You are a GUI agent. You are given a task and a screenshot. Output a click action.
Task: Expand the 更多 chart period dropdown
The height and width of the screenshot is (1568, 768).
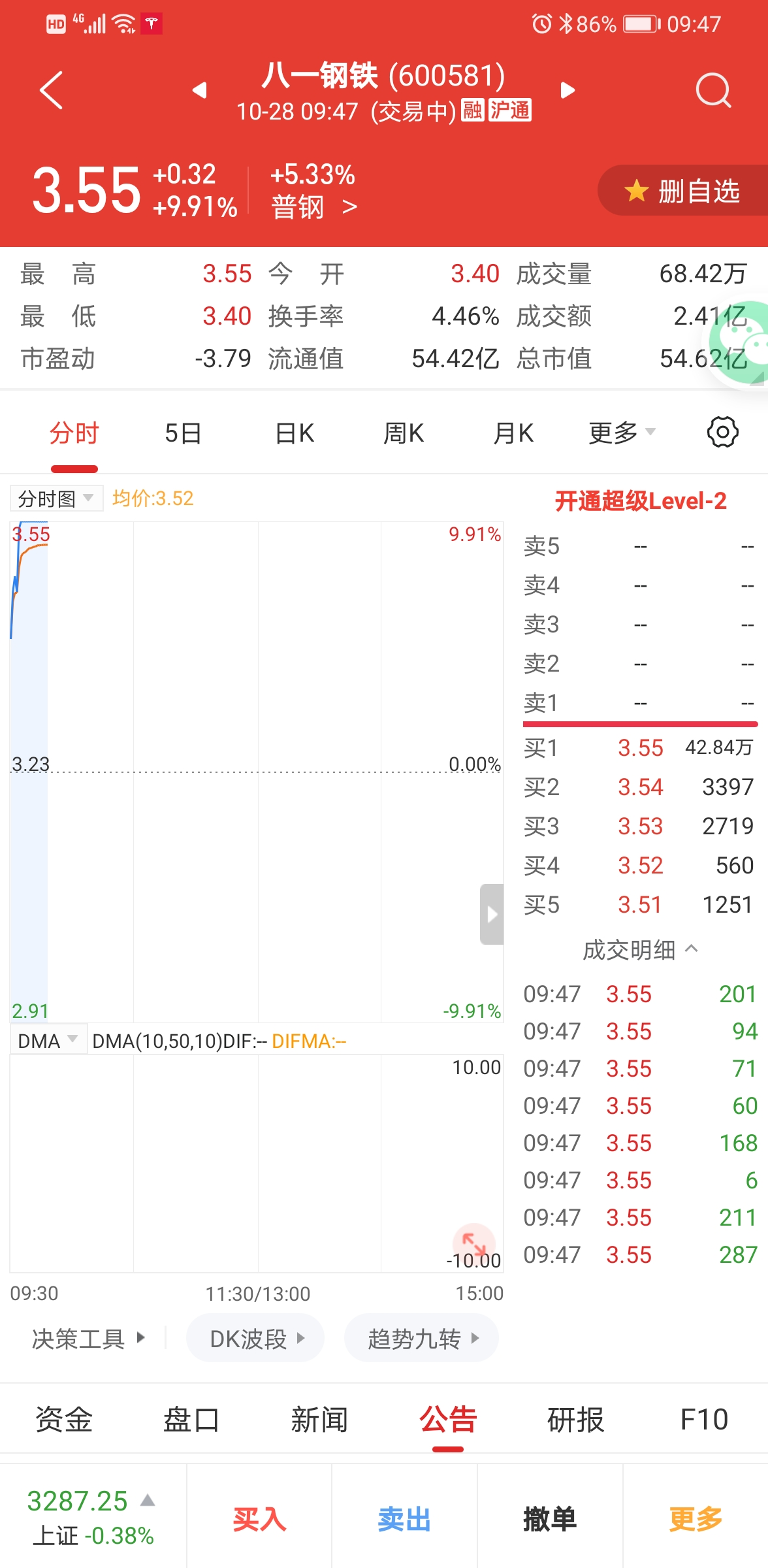622,433
